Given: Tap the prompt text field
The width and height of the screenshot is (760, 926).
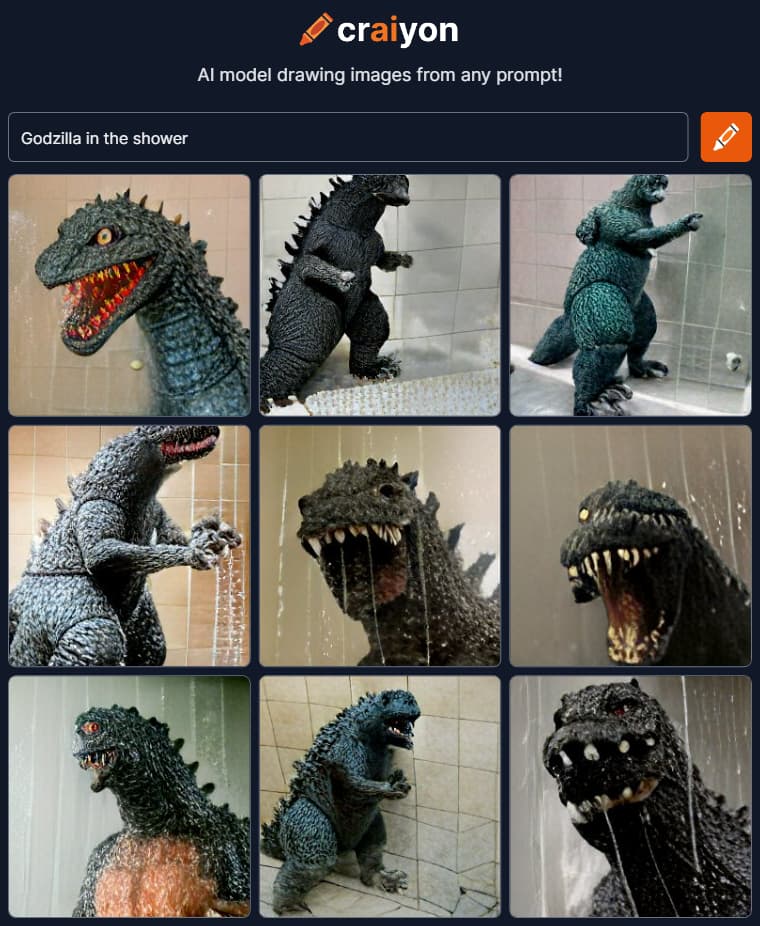Looking at the screenshot, I should click(x=347, y=138).
